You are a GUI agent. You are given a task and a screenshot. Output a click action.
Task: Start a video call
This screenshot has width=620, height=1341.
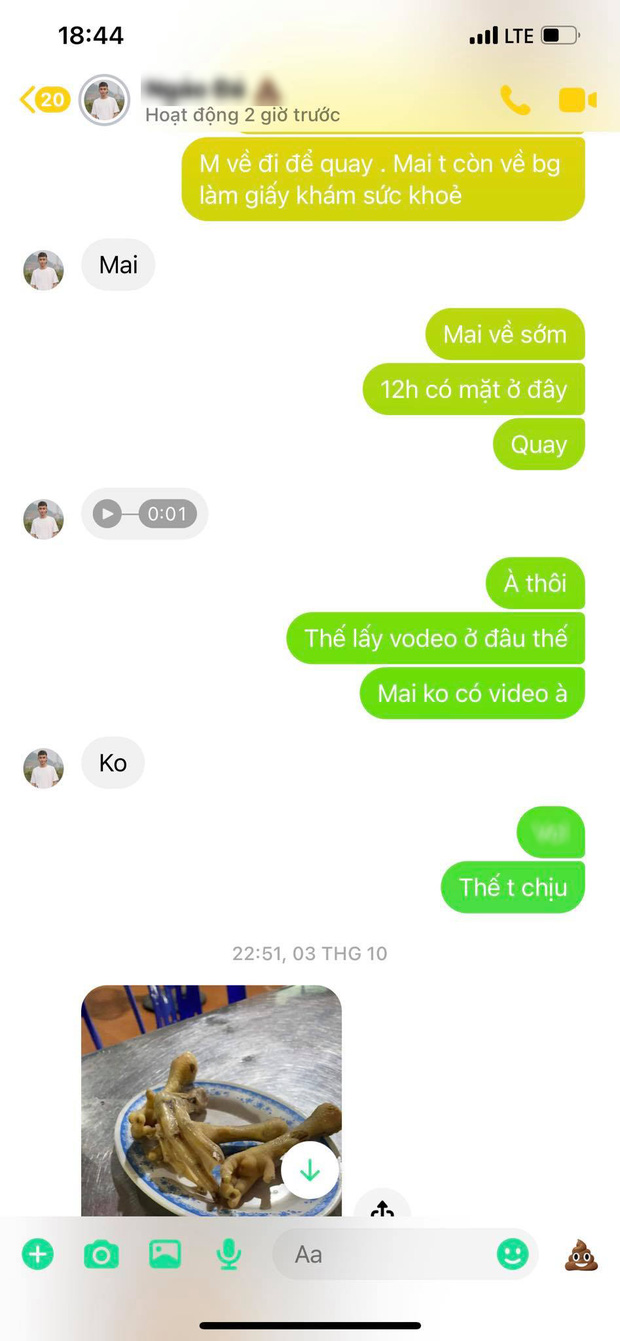[577, 100]
